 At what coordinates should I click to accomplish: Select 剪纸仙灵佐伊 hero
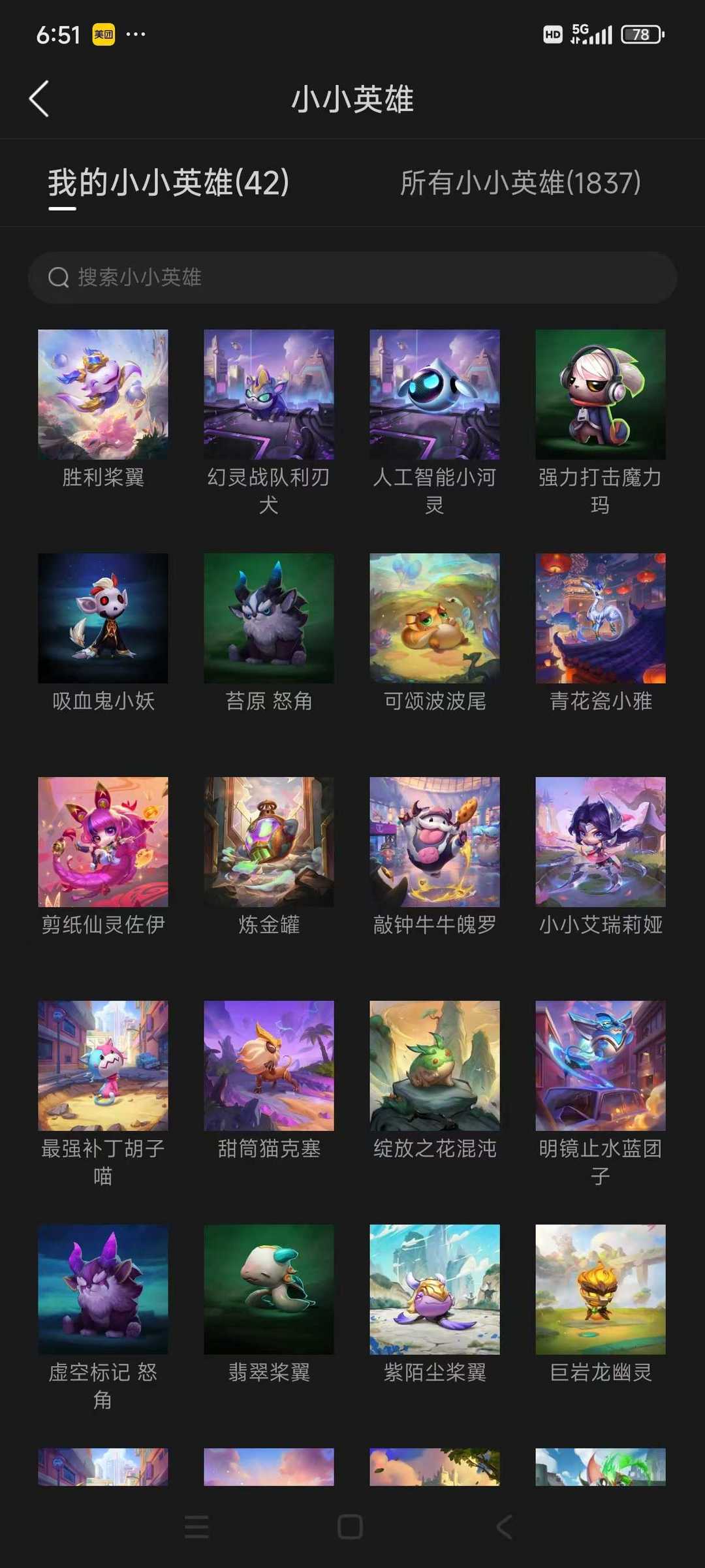[x=103, y=856]
